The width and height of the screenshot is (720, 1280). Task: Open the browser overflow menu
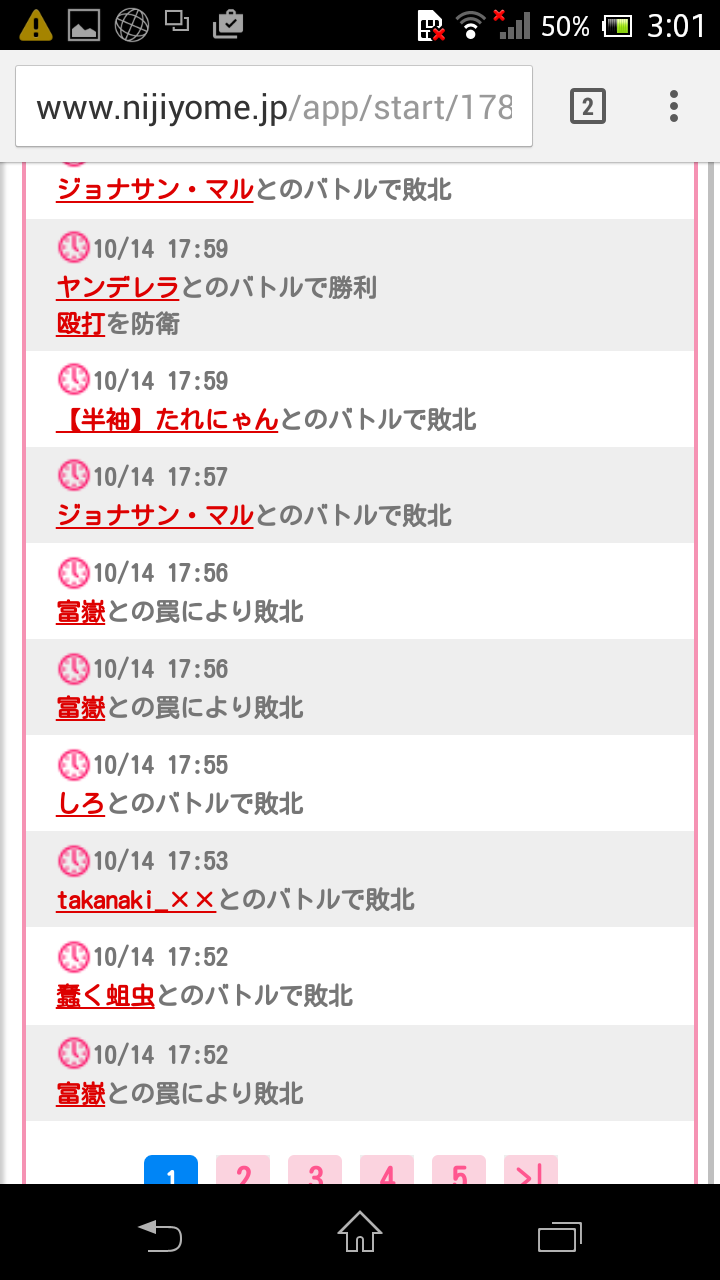[x=674, y=106]
